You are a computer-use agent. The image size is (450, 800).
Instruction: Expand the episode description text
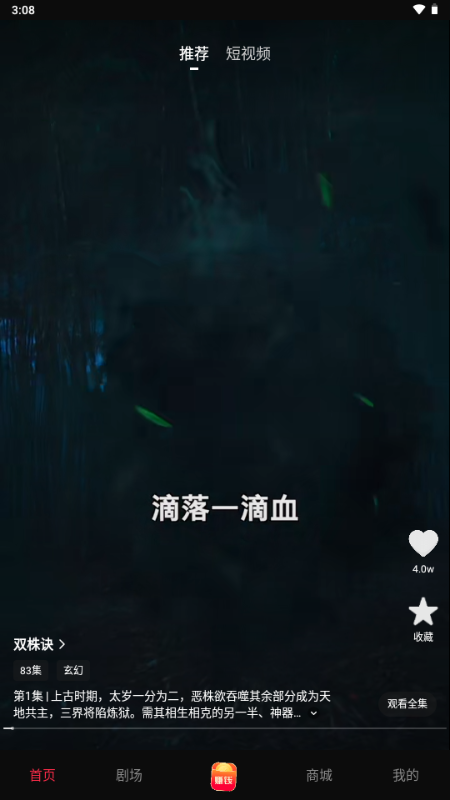click(314, 713)
